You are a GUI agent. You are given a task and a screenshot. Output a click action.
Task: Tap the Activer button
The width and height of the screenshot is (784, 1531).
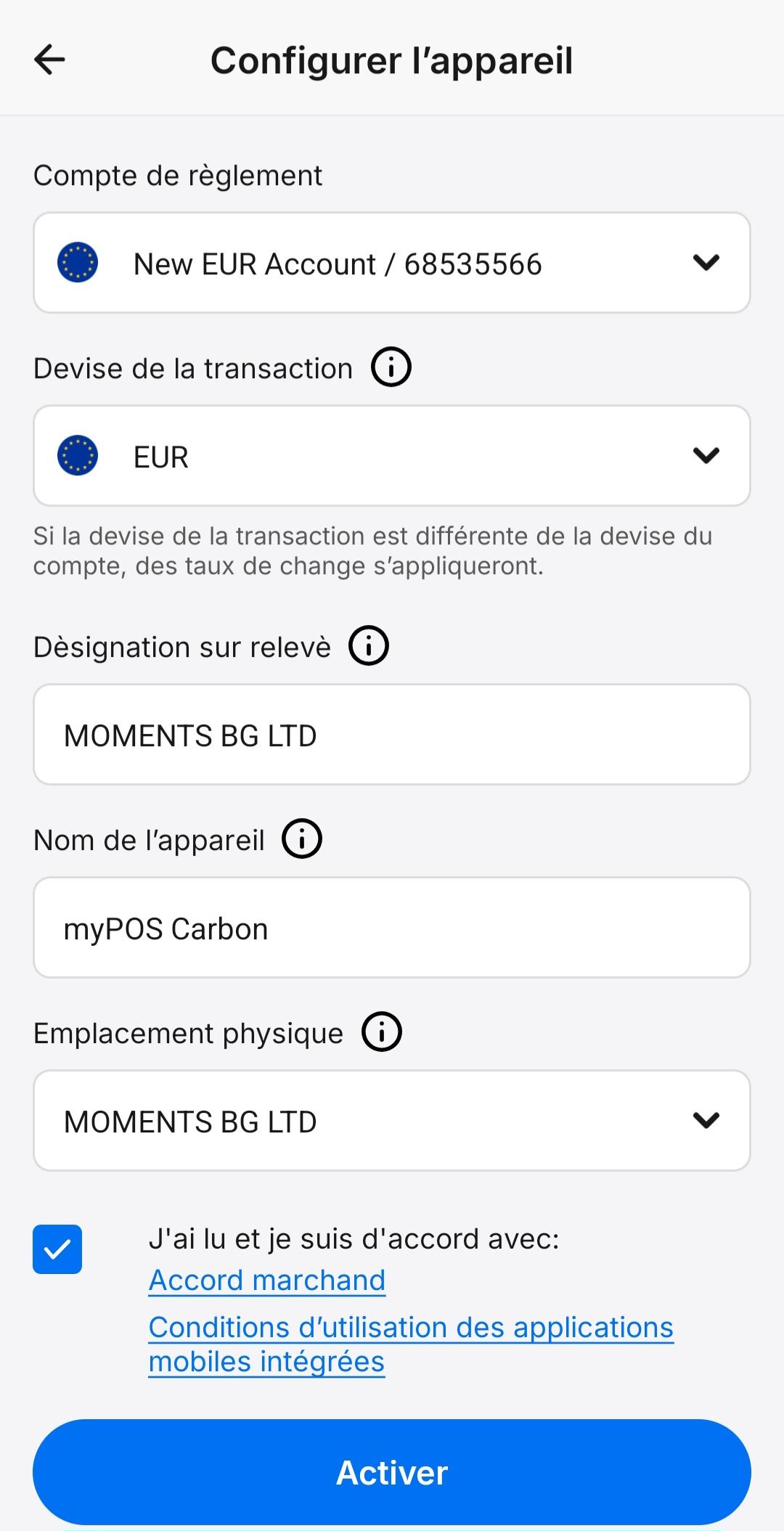(x=392, y=1472)
